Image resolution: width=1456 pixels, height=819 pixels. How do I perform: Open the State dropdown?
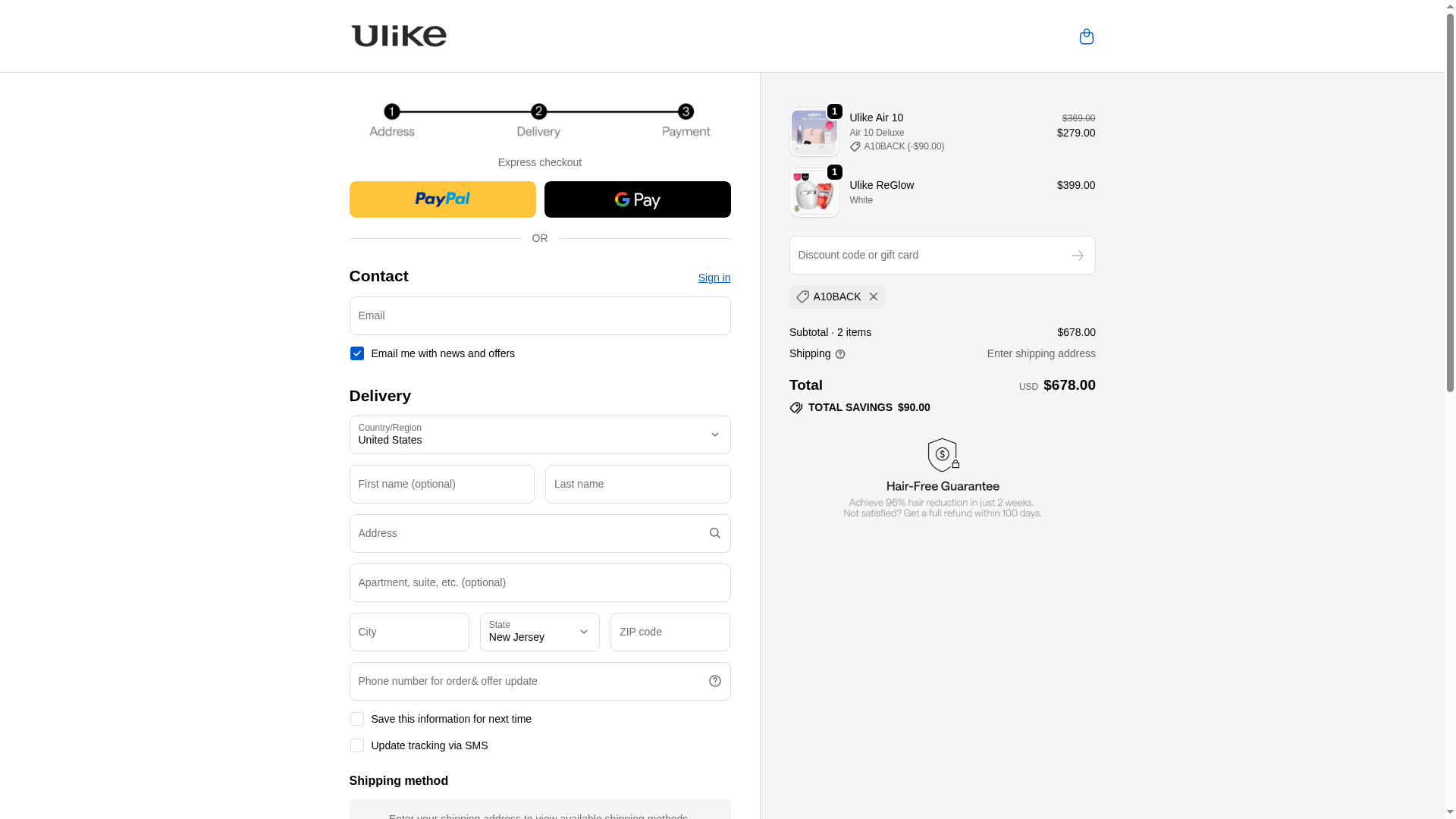(539, 632)
